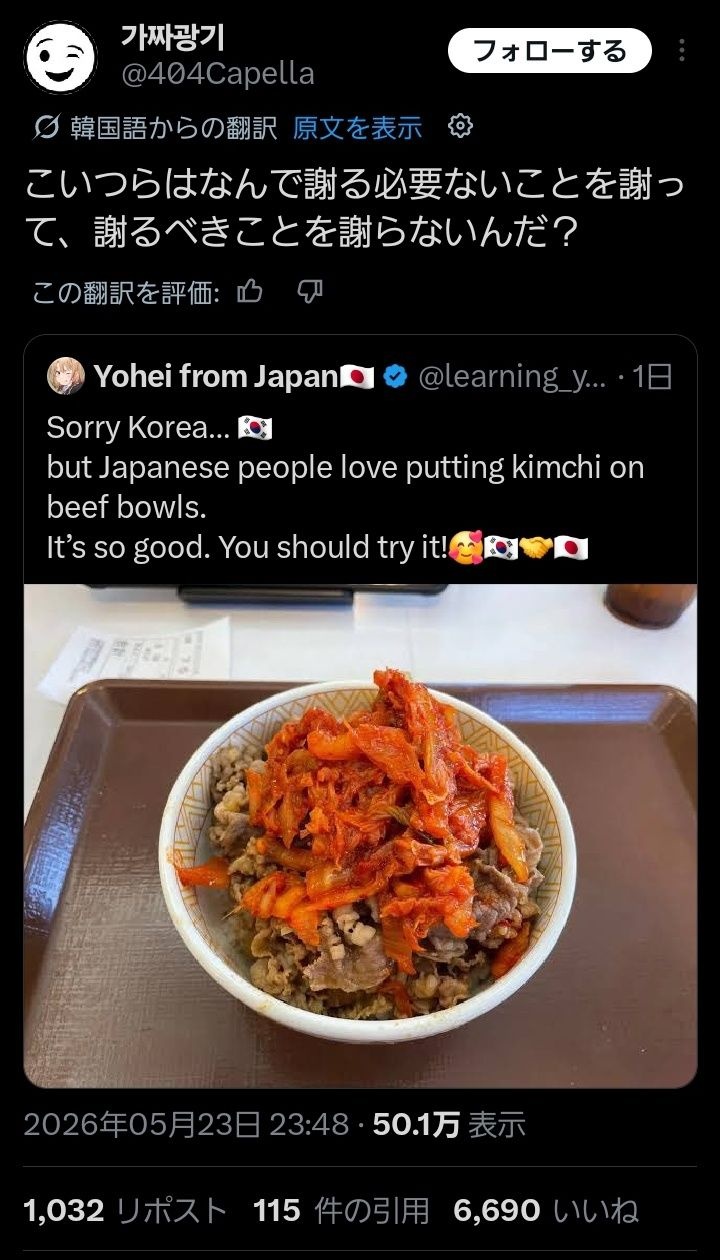Viewport: 720px width, 1260px height.
Task: Show the original text via 原文を表示
Action: coord(358,128)
